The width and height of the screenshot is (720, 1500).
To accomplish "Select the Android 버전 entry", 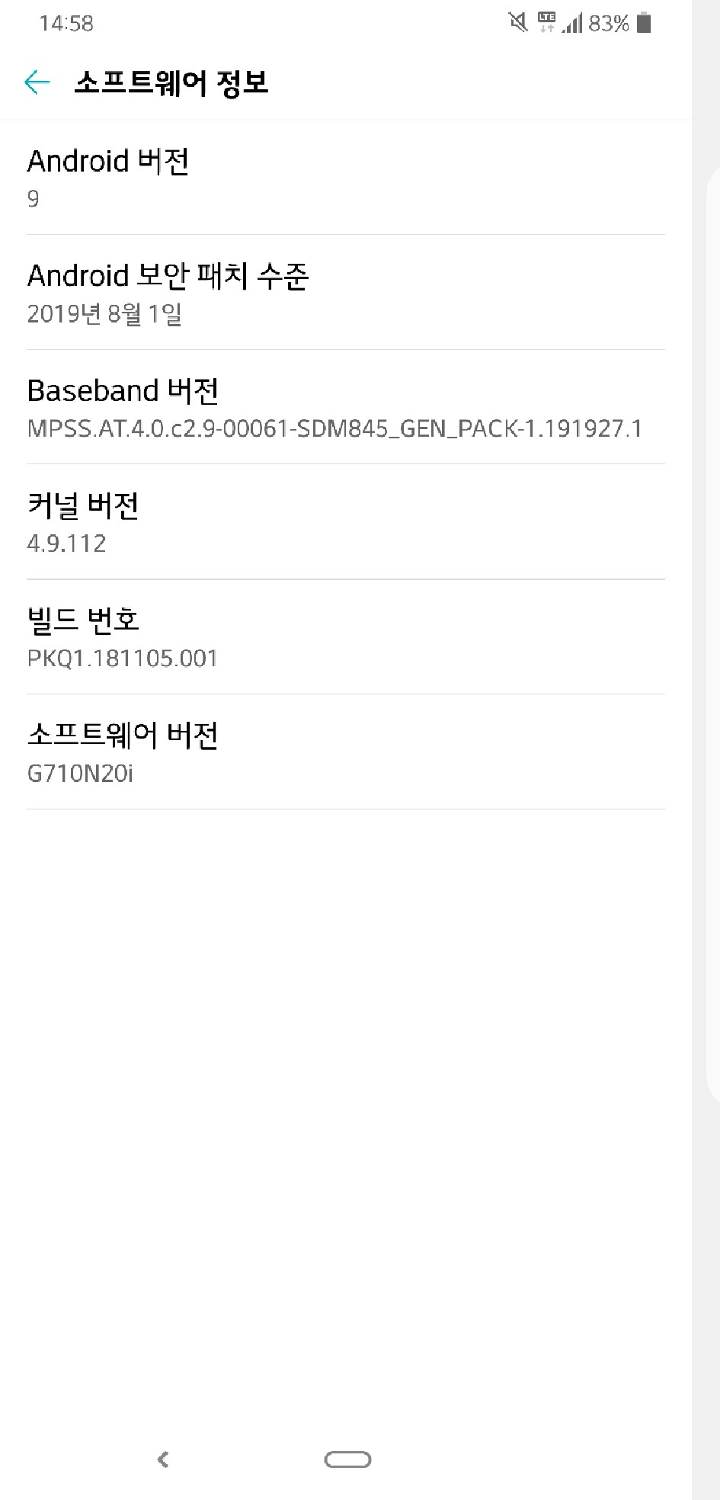I will (x=346, y=178).
